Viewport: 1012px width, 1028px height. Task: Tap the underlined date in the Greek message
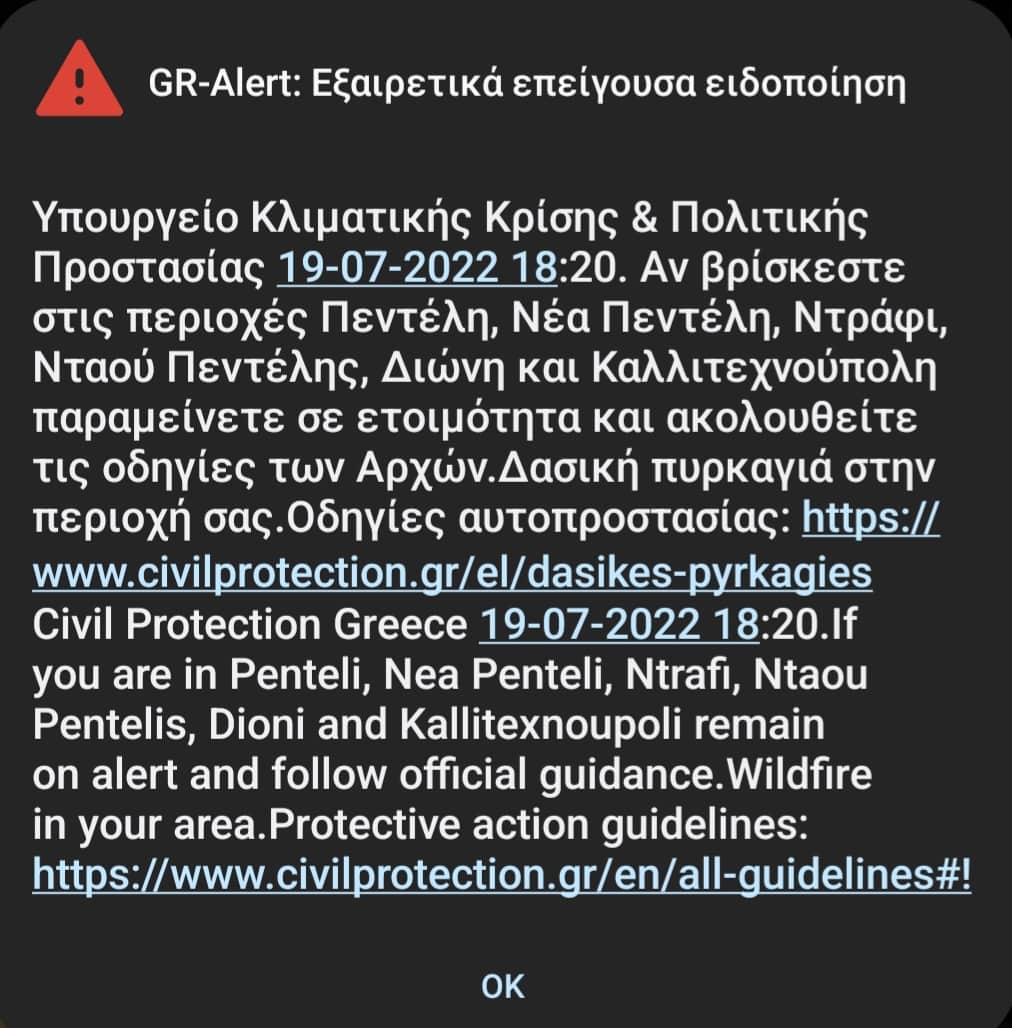(x=414, y=268)
